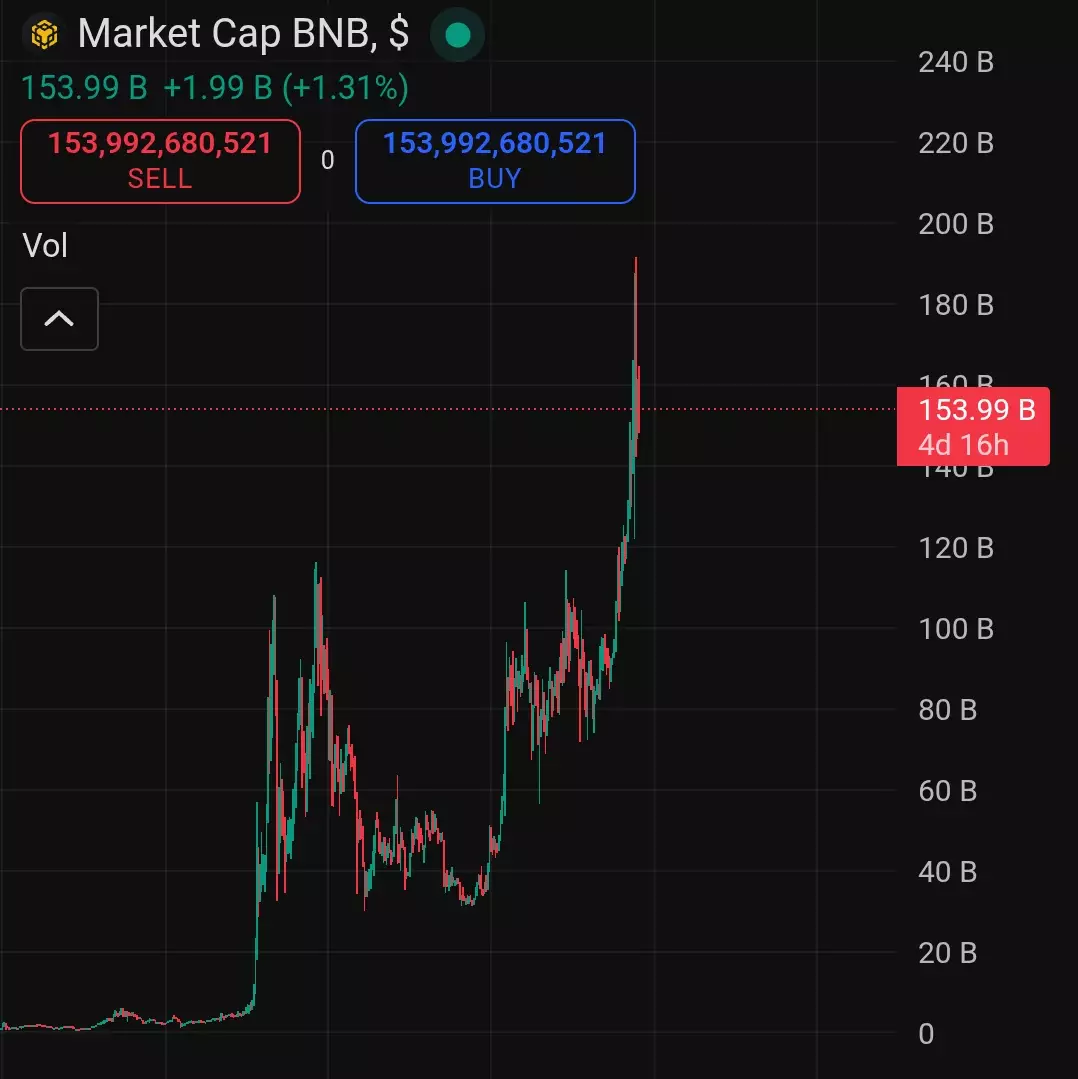Tap the BUY button
Viewport: 1078px width, 1079px height.
[x=495, y=161]
